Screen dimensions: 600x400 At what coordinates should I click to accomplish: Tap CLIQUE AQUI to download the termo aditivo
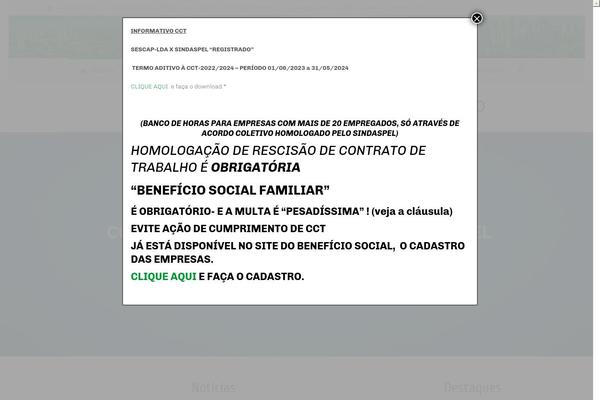coord(149,87)
